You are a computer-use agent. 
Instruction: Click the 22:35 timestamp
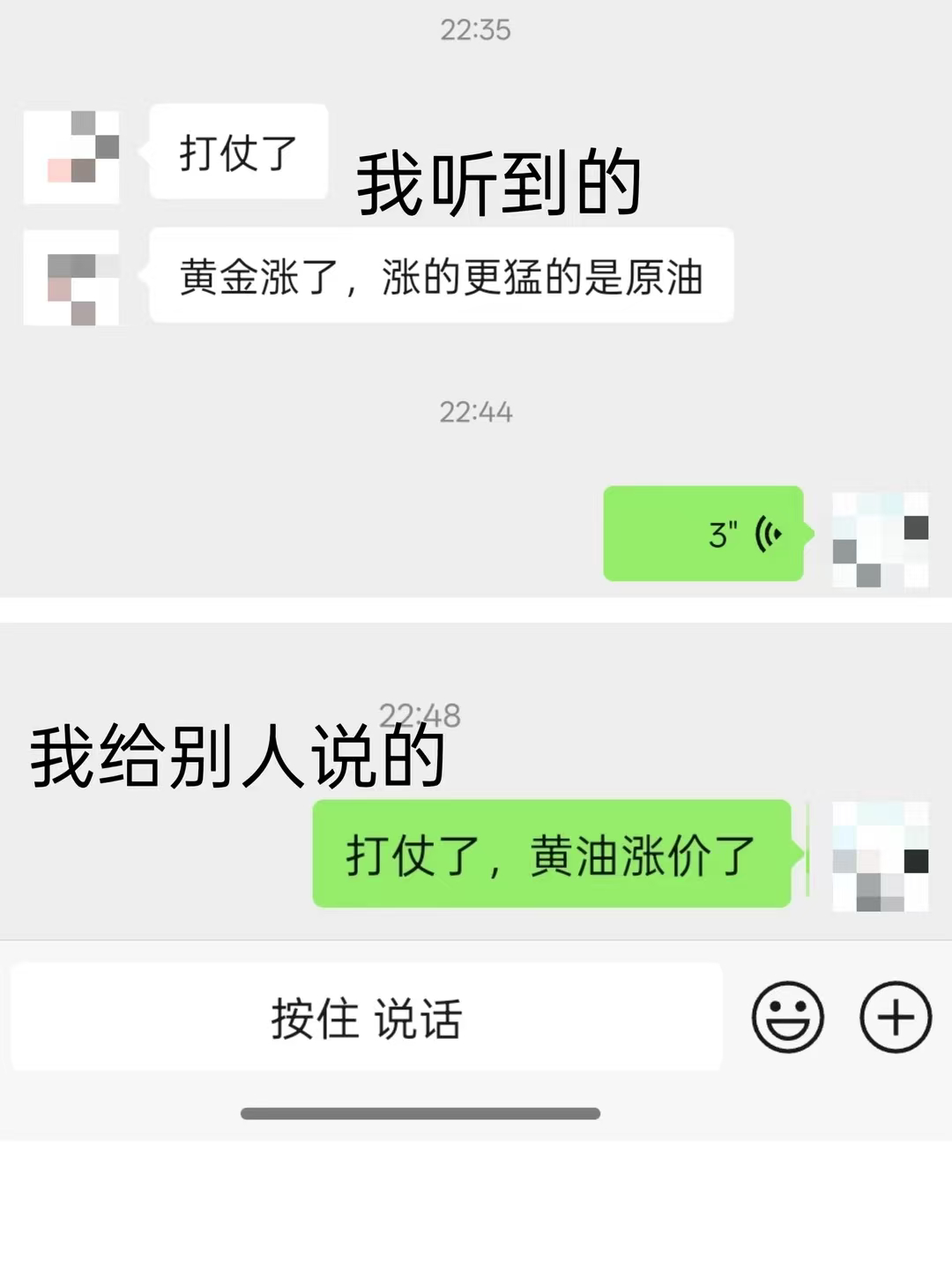[x=476, y=30]
